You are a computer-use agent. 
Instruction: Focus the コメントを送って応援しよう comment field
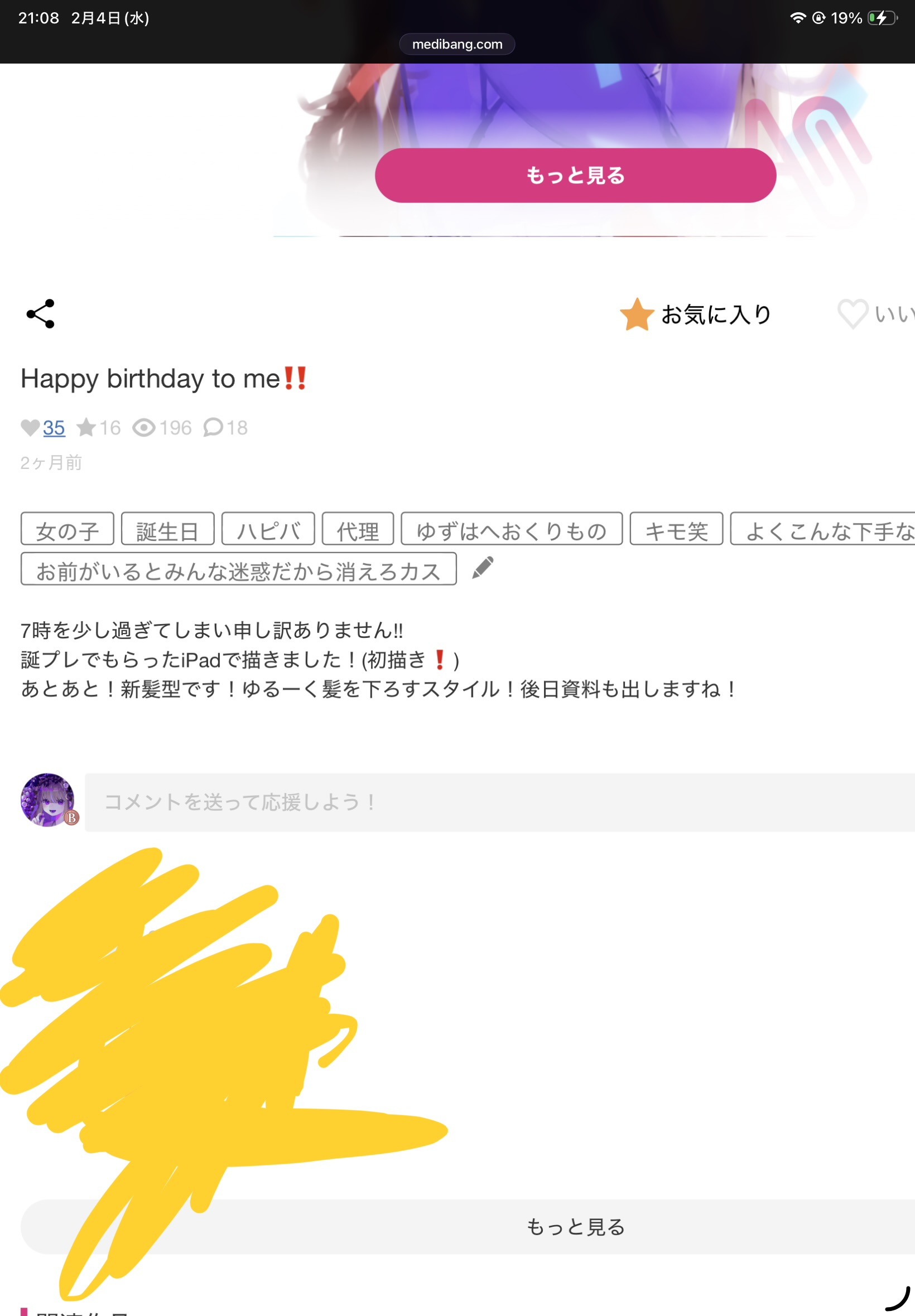[x=499, y=801]
